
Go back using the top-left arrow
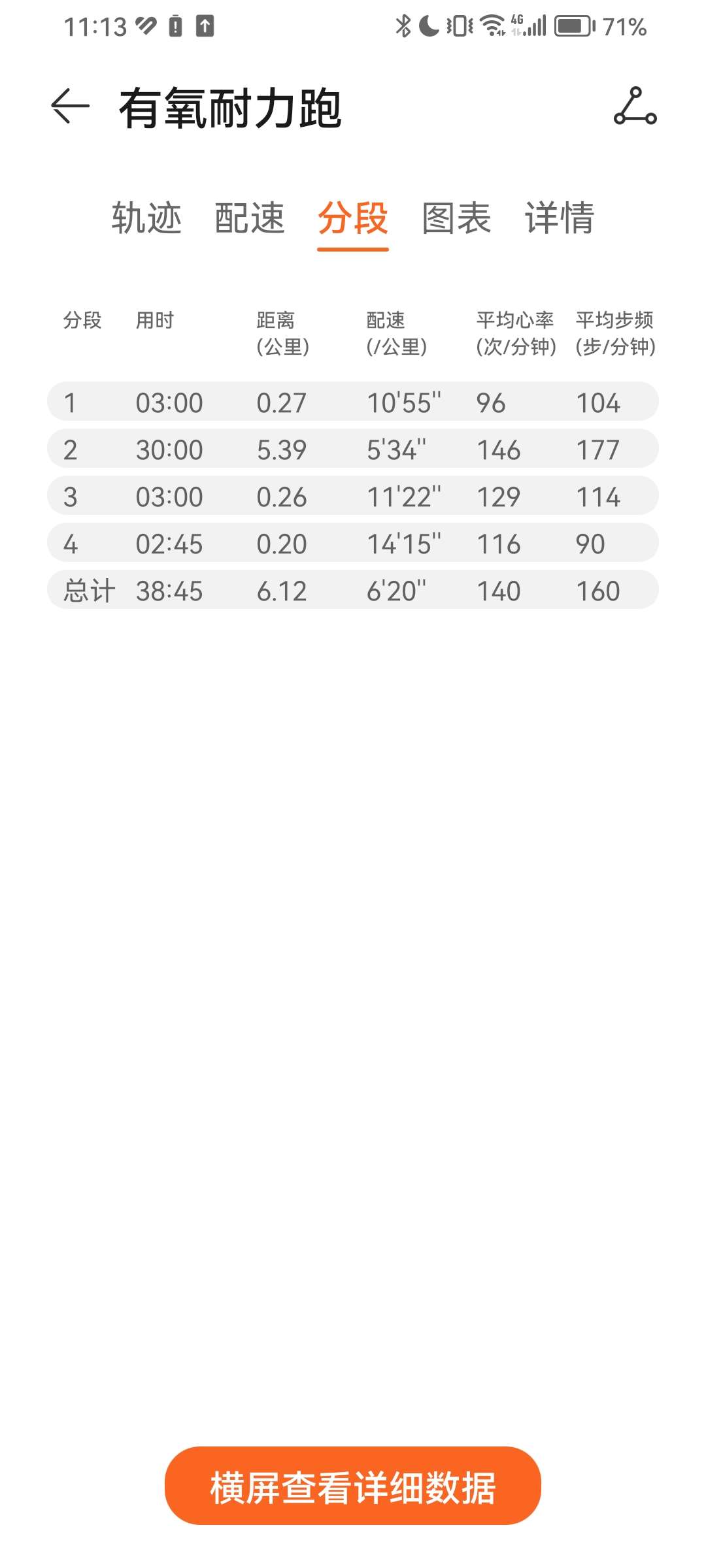[70, 106]
